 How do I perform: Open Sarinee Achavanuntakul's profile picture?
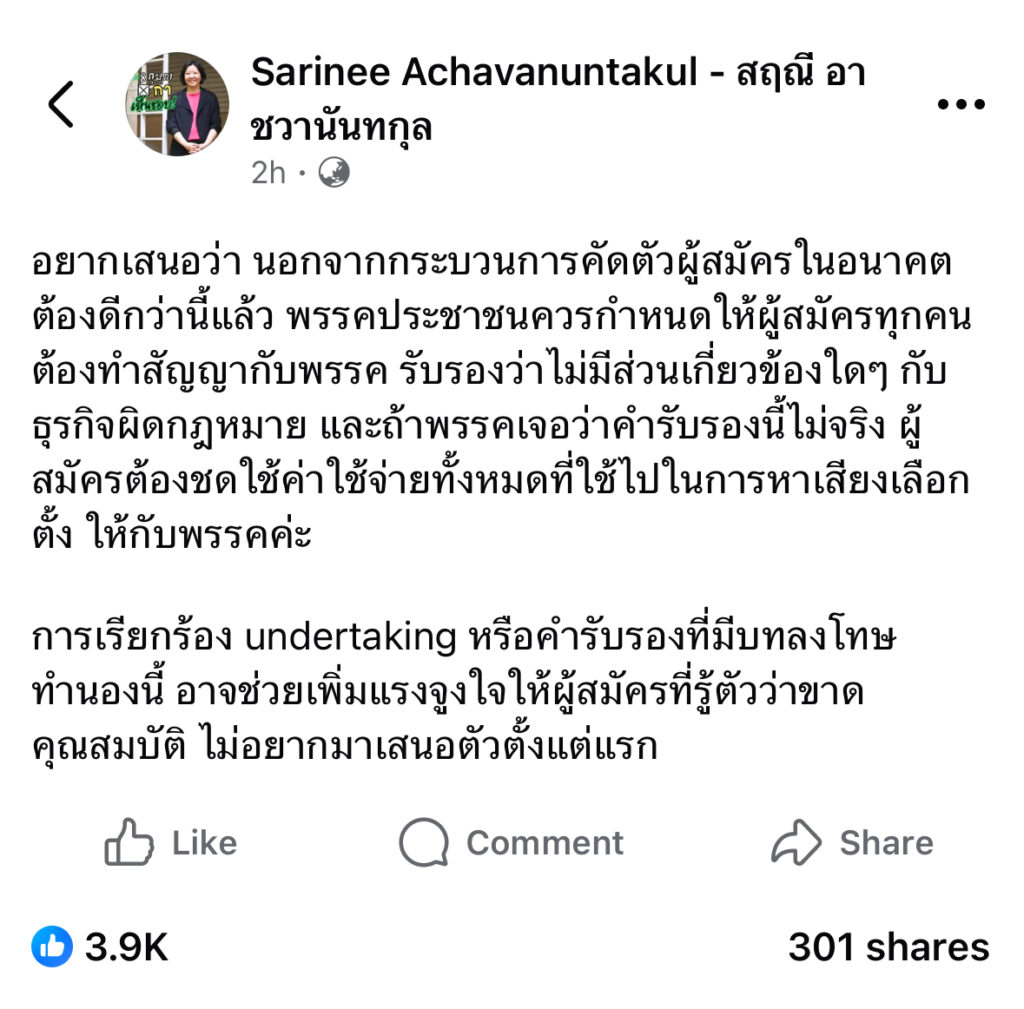[177, 104]
